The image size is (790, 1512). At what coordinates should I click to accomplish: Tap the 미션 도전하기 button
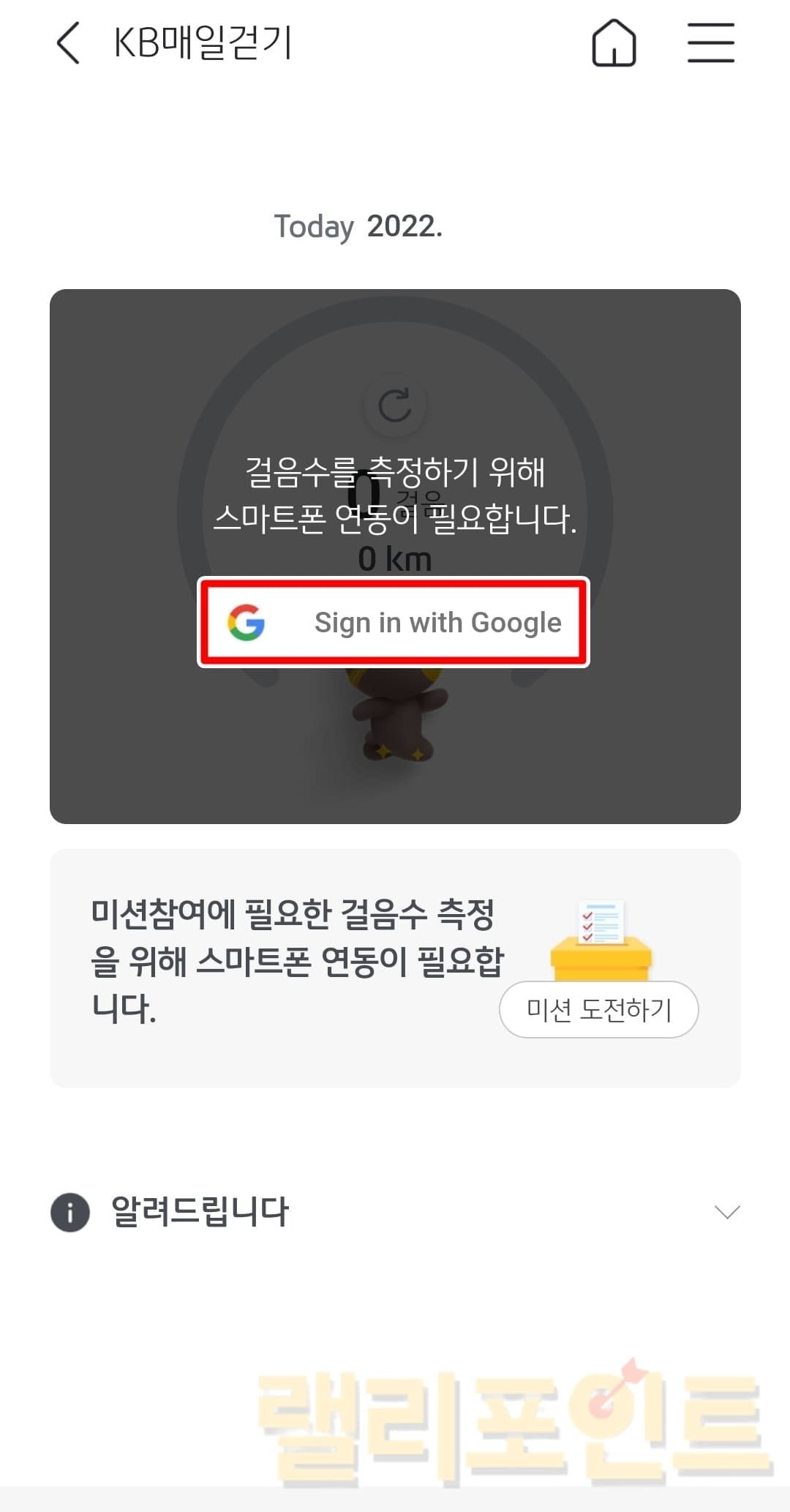598,1009
